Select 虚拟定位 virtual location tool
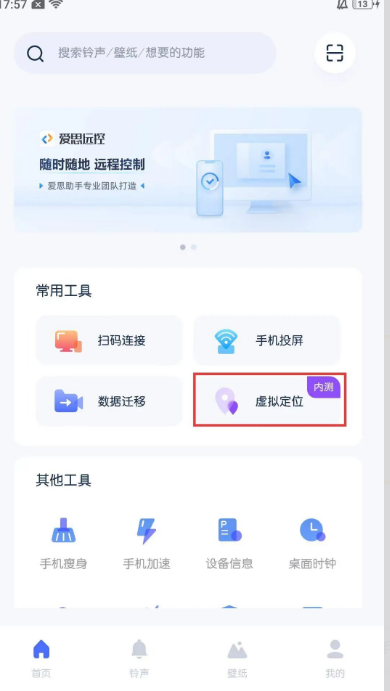390x691 pixels. 269,400
